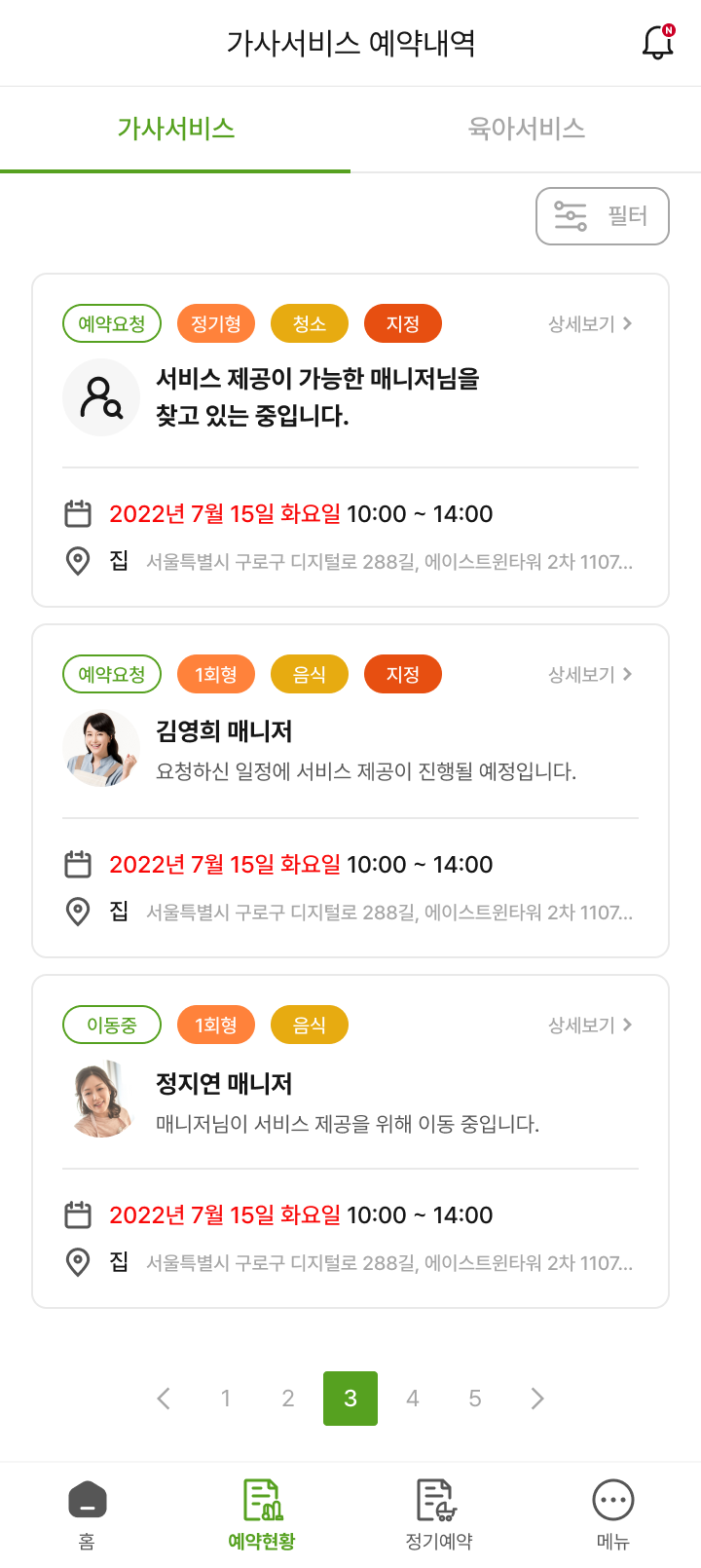Screen dimensions: 701x1568
Task: Jump to page 5
Action: [x=475, y=1399]
